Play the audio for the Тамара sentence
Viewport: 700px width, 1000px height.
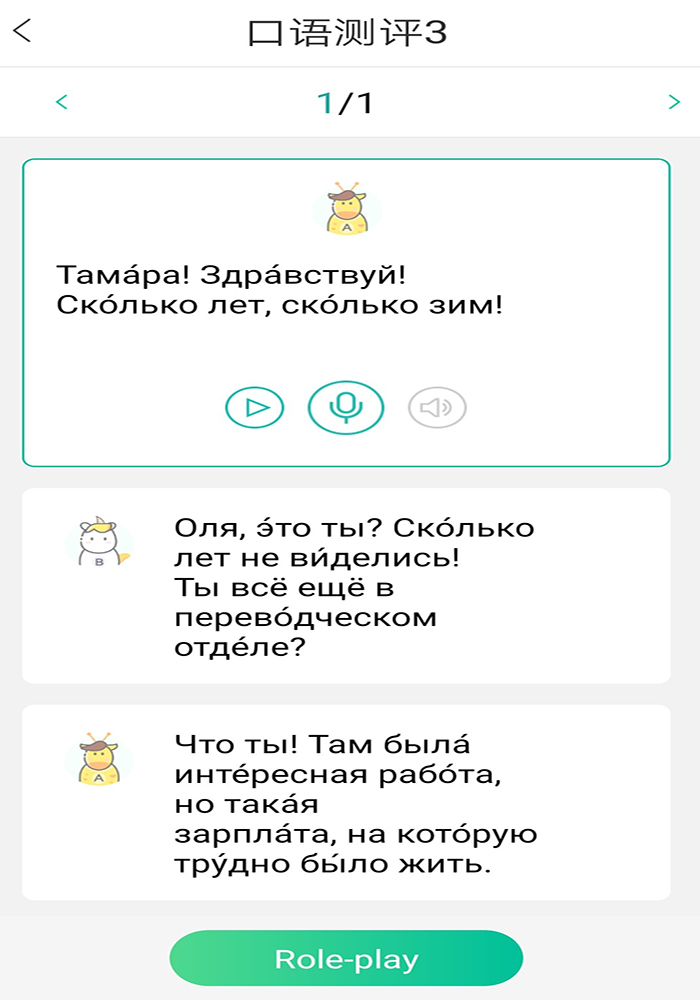tap(255, 407)
